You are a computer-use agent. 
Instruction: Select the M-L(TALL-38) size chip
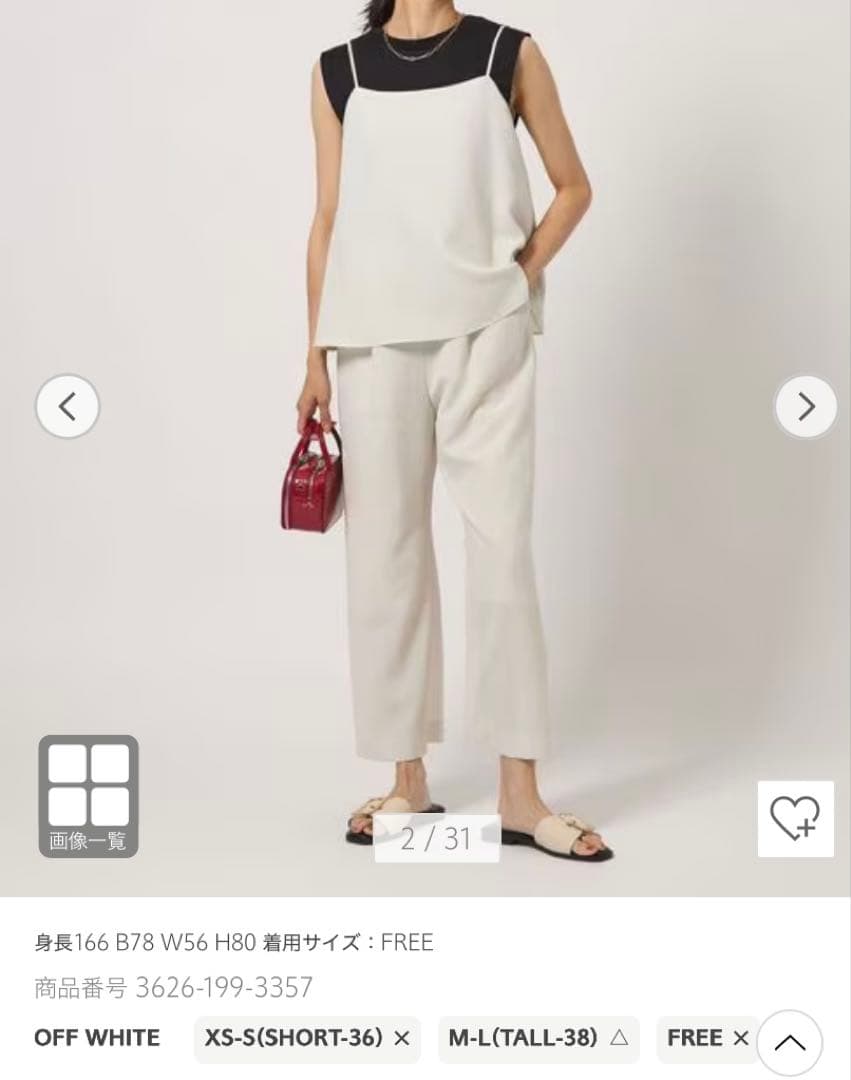pyautogui.click(x=537, y=1038)
